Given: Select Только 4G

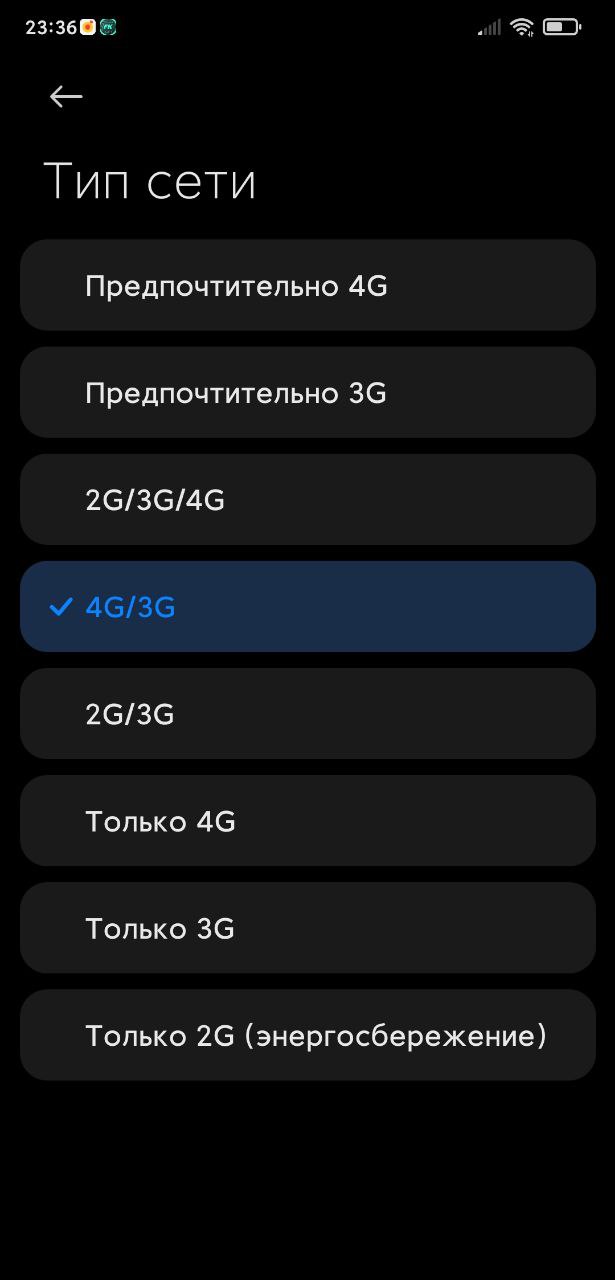Looking at the screenshot, I should pos(307,821).
